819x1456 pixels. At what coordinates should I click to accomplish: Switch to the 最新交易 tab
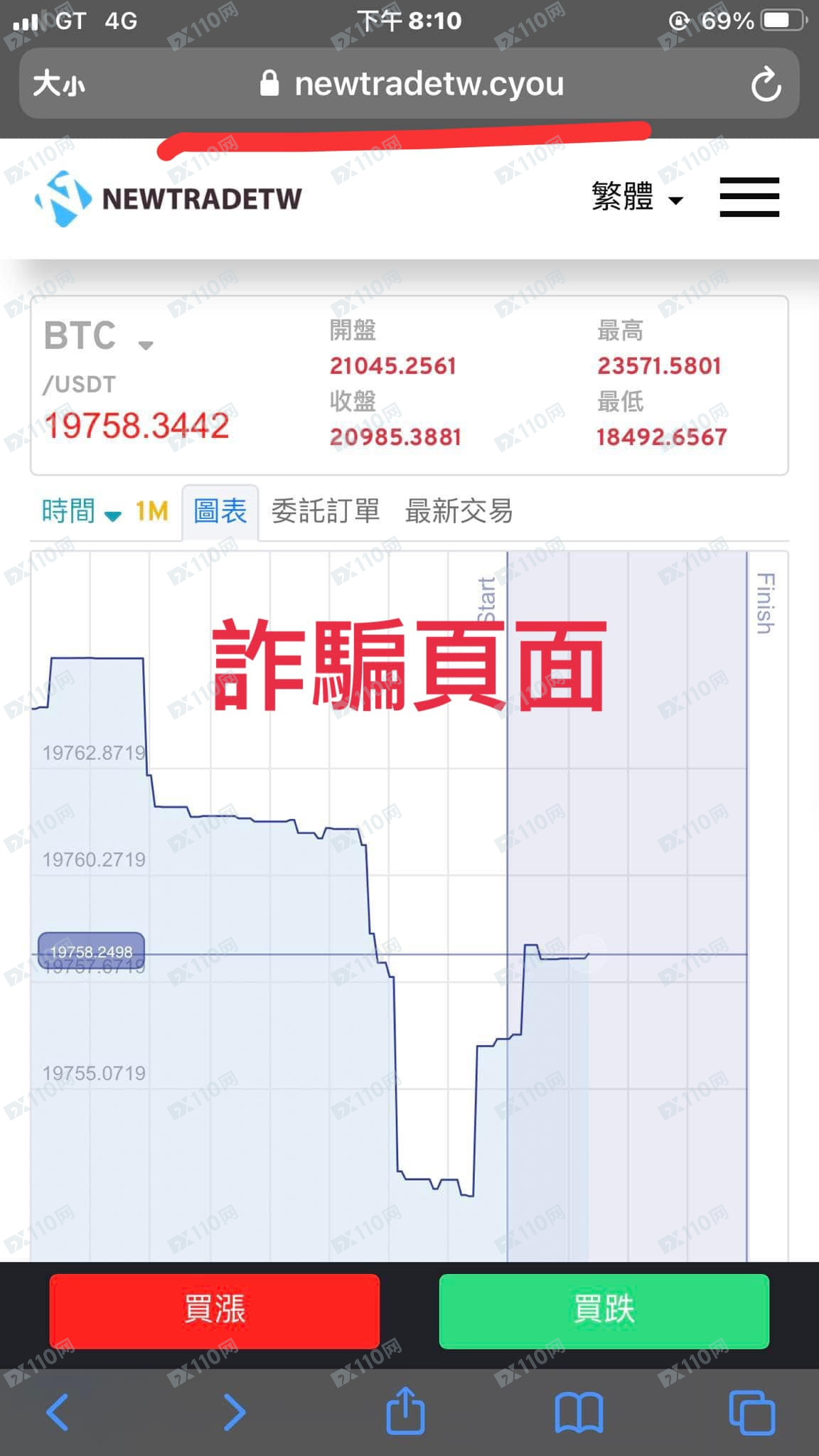point(459,511)
